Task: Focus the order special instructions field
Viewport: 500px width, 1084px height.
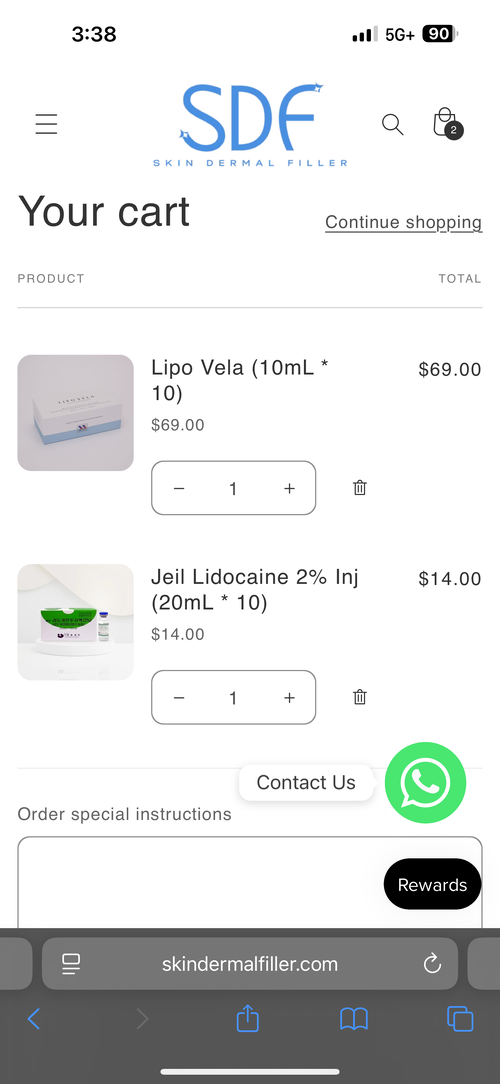Action: [250, 882]
